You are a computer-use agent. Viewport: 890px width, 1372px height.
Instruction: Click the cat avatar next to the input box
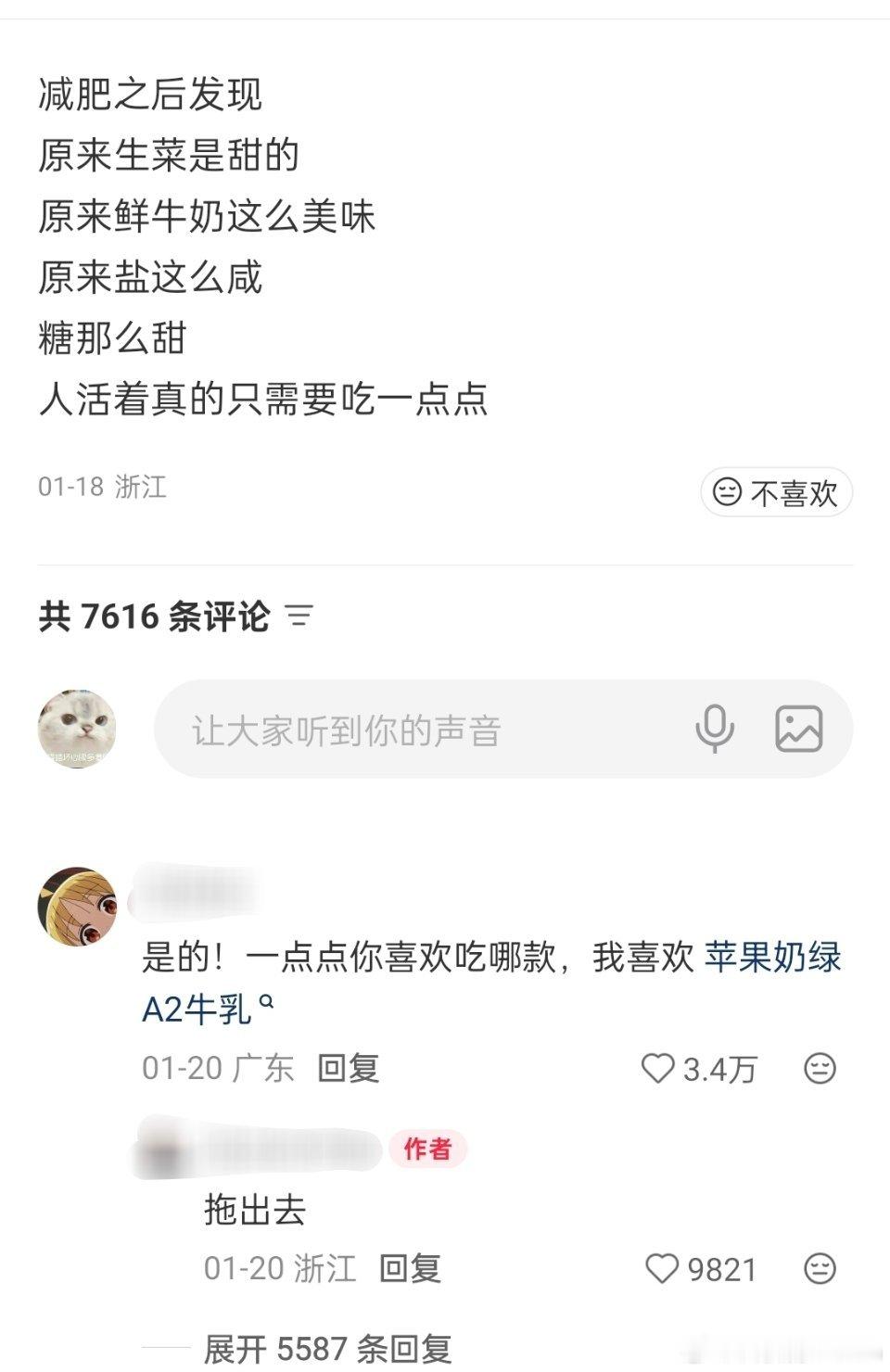[77, 729]
